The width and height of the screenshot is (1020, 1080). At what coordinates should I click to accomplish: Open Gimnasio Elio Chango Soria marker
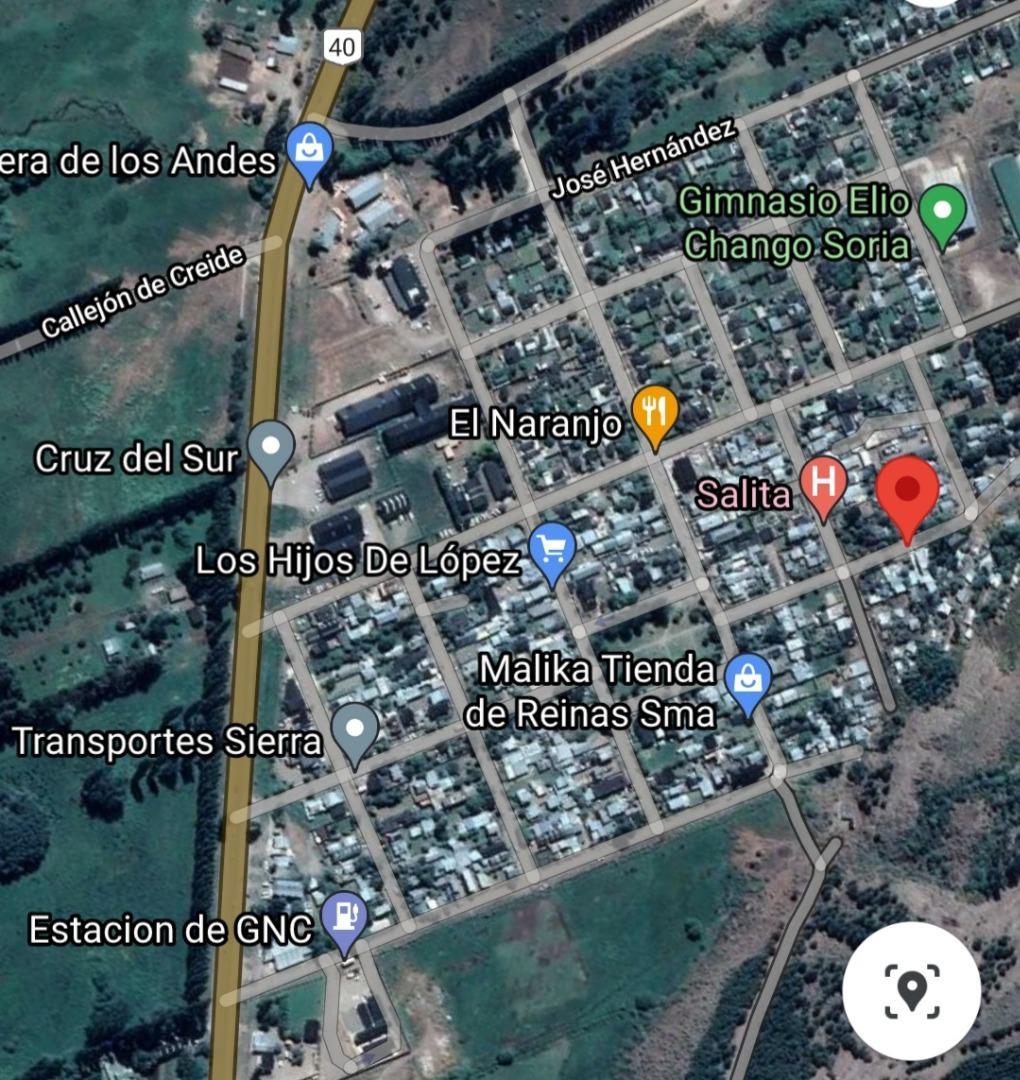pyautogui.click(x=942, y=213)
